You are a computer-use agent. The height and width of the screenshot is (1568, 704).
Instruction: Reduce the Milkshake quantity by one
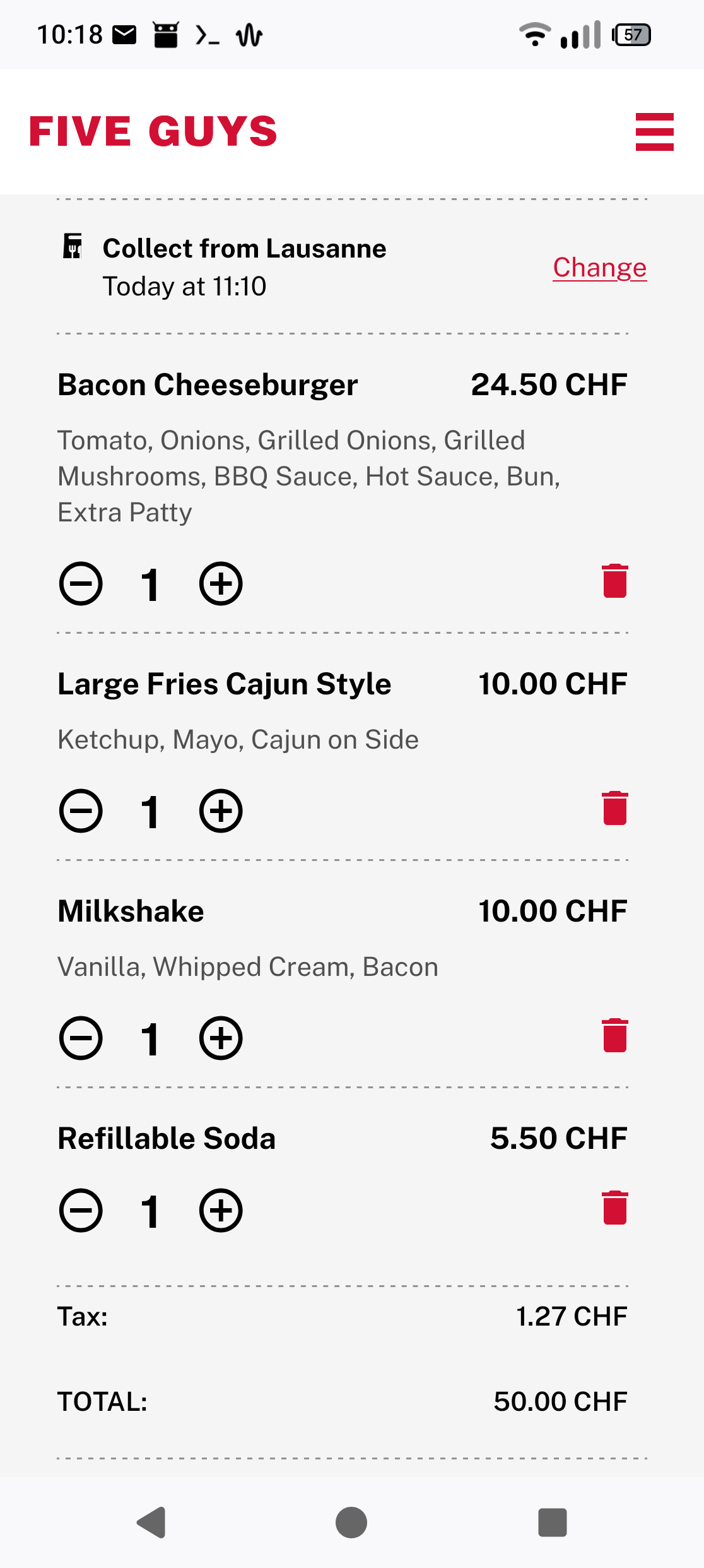click(81, 1038)
